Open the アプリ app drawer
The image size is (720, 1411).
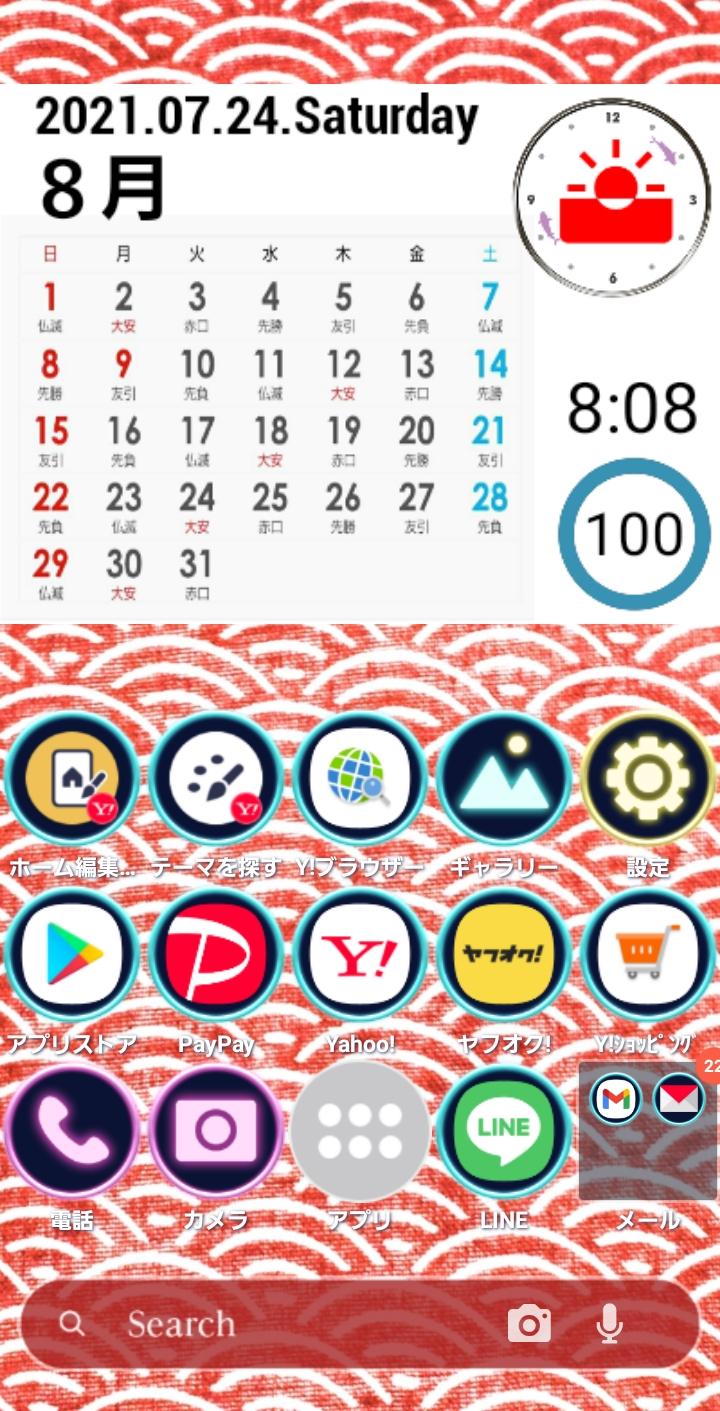click(x=360, y=1132)
